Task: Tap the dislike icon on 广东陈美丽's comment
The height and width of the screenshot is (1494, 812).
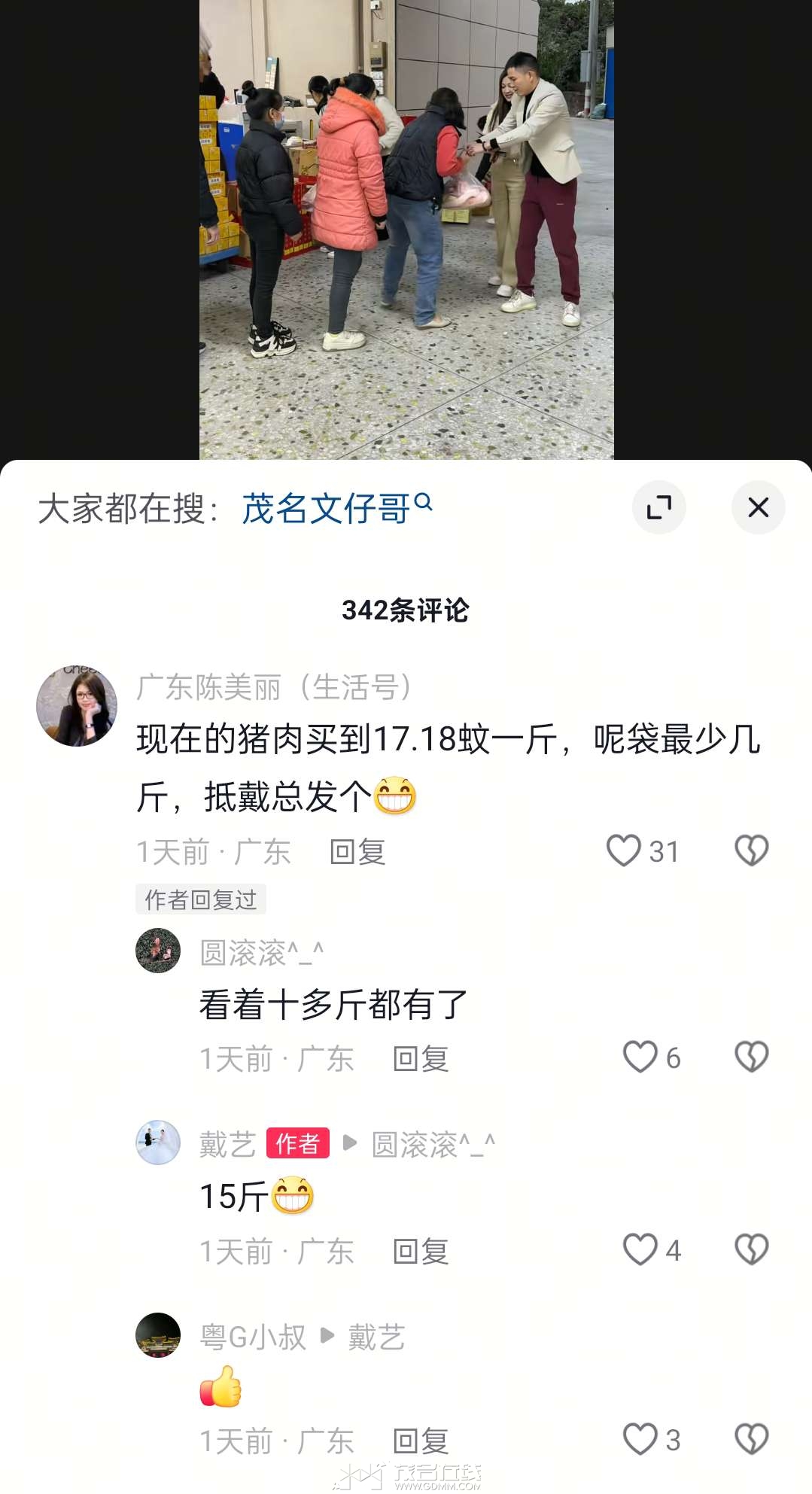Action: tap(750, 851)
